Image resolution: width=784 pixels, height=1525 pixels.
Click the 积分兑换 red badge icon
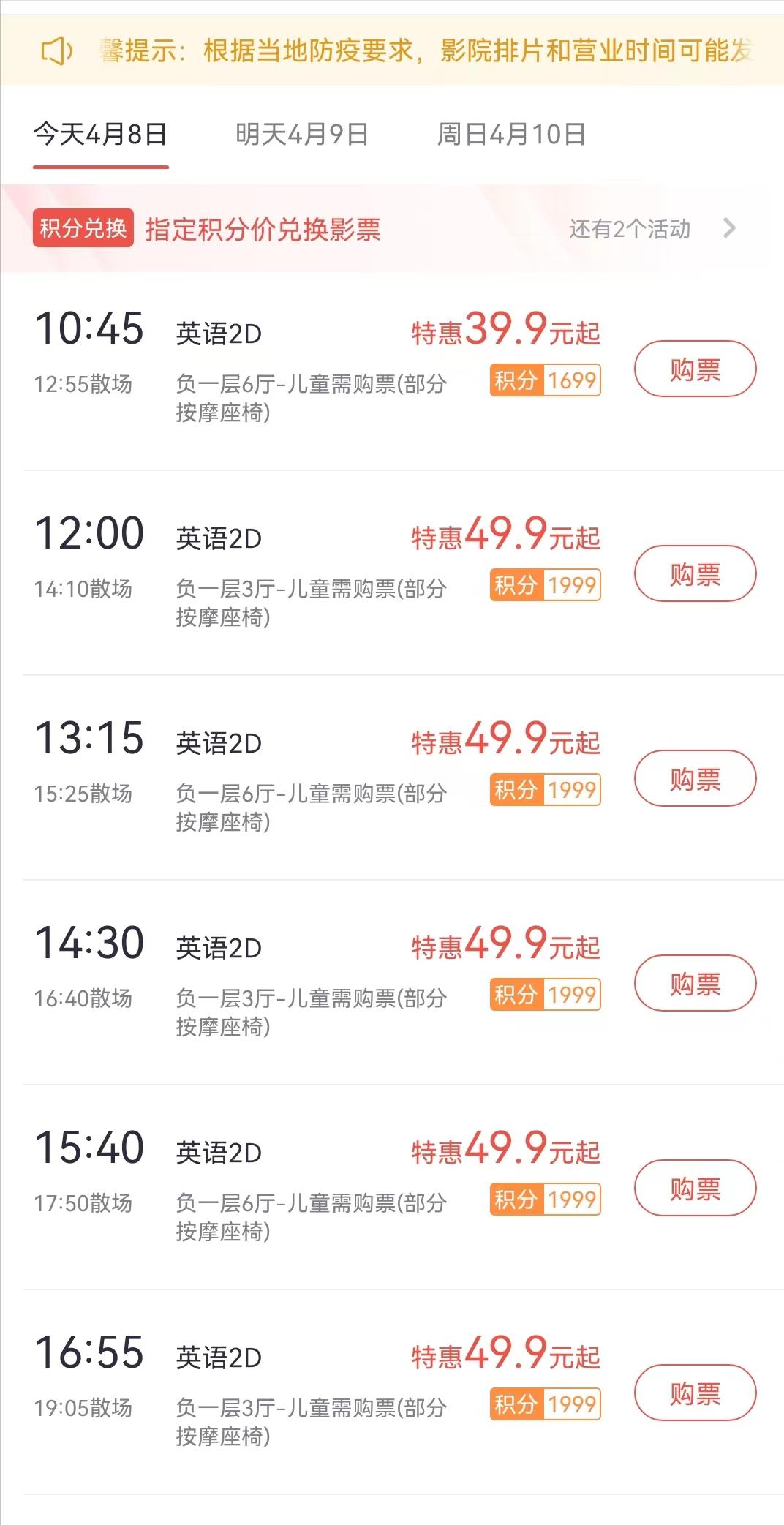[83, 229]
